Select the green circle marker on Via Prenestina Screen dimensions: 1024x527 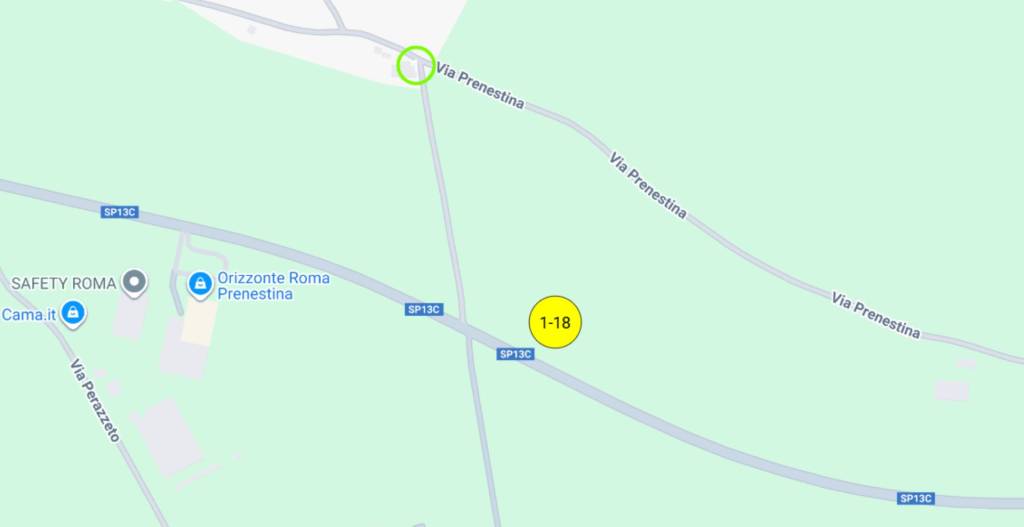pyautogui.click(x=415, y=65)
